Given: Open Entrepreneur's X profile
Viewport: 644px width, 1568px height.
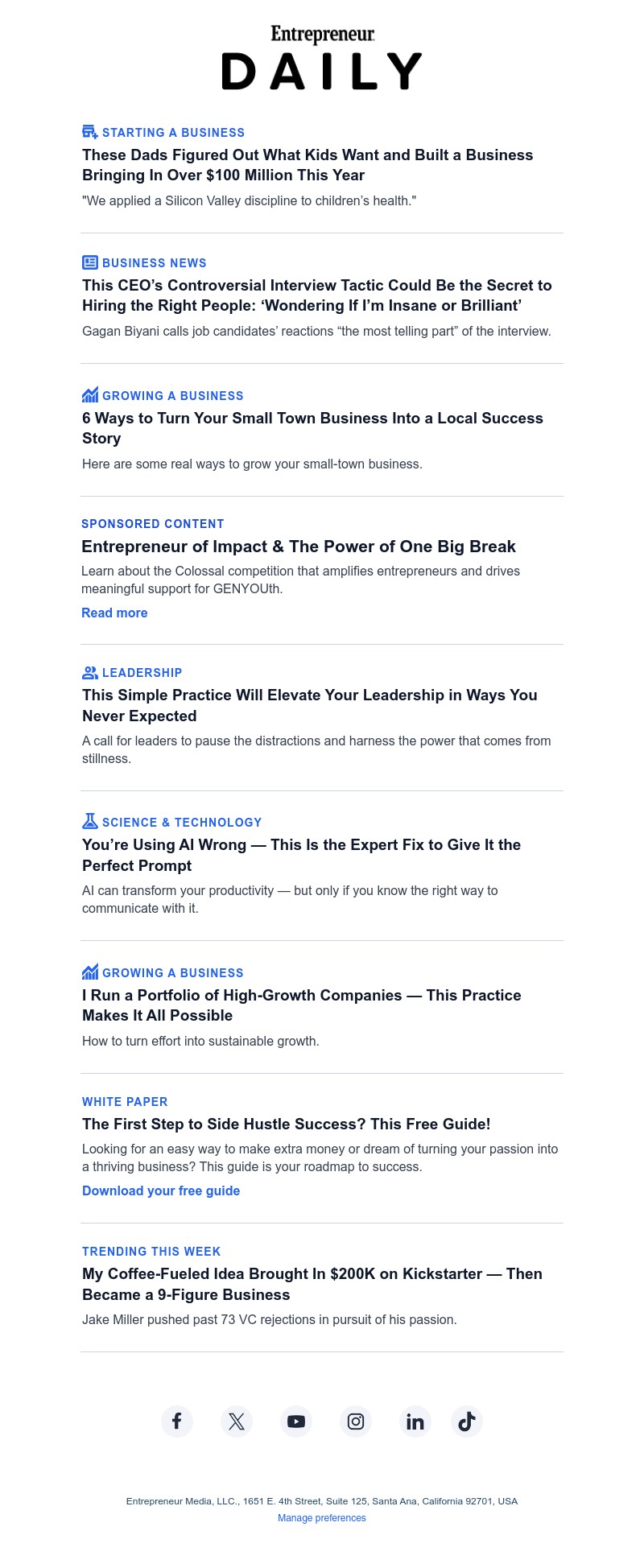Looking at the screenshot, I should [x=236, y=1422].
